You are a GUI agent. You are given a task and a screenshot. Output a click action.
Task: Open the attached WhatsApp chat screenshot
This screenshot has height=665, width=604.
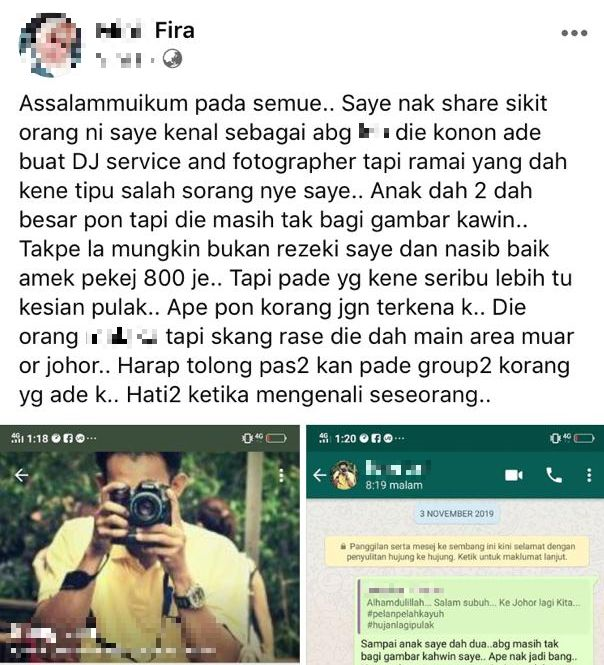pyautogui.click(x=454, y=545)
